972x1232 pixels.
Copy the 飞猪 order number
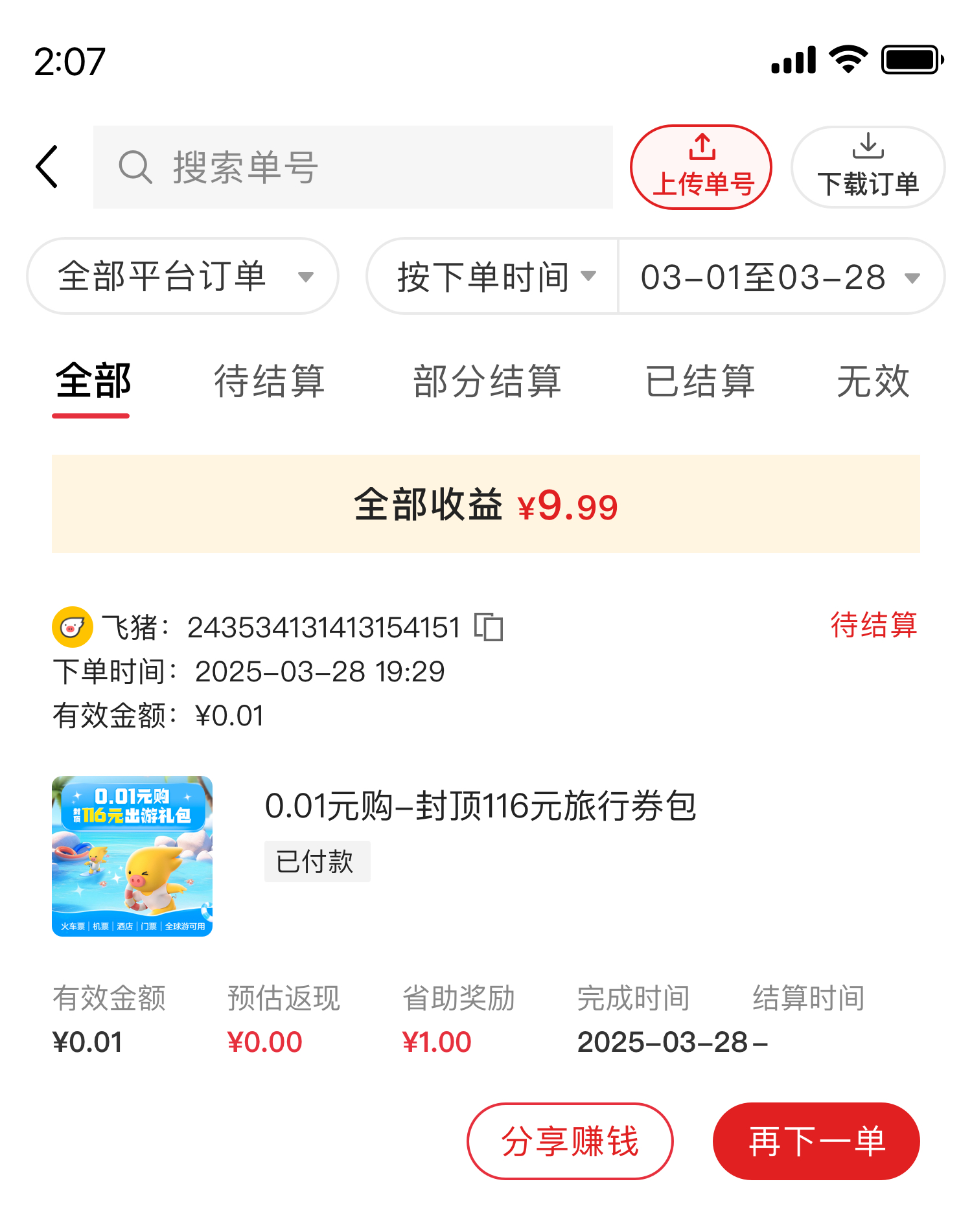(x=489, y=627)
